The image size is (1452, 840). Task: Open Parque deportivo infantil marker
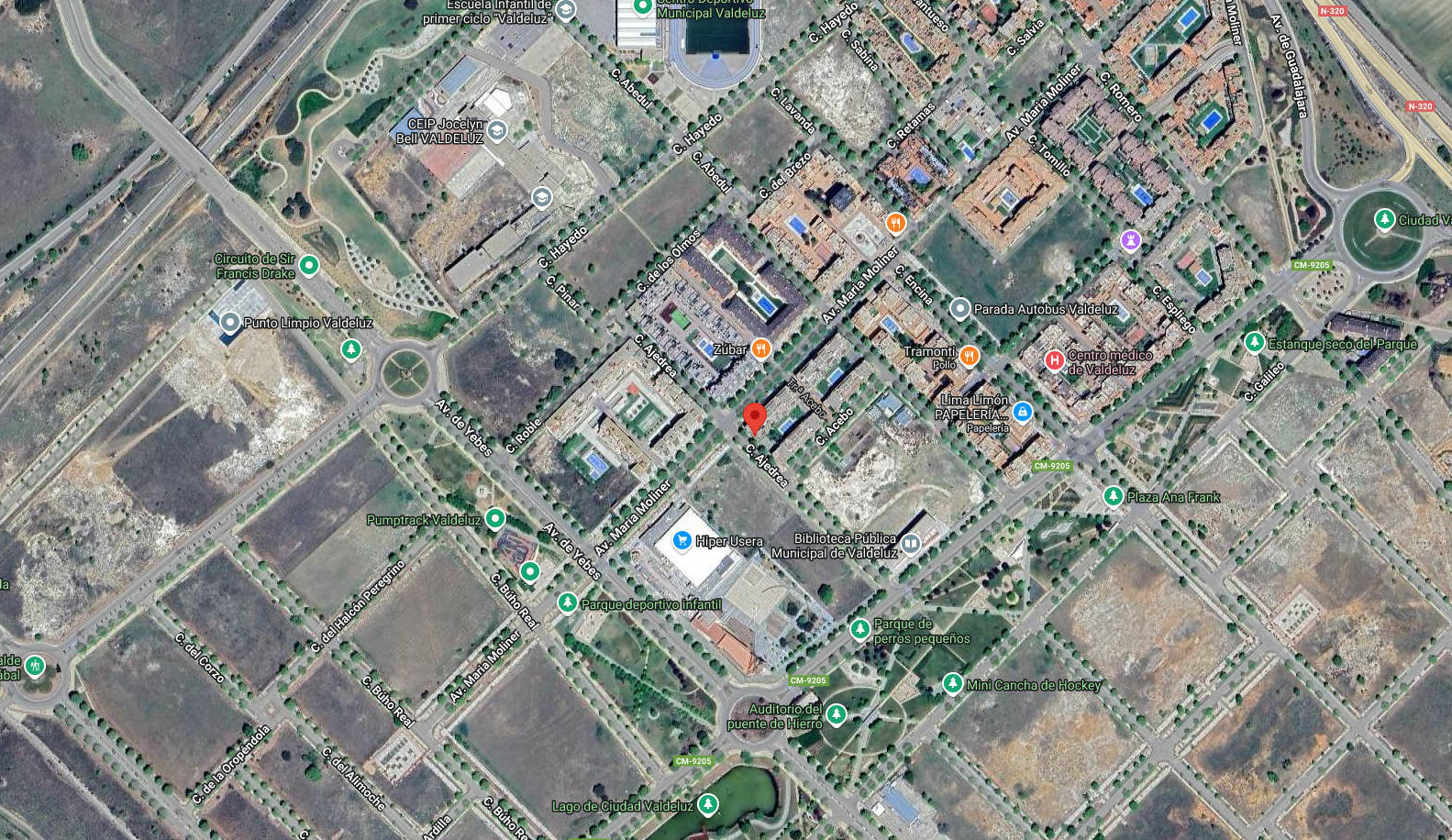(x=568, y=603)
